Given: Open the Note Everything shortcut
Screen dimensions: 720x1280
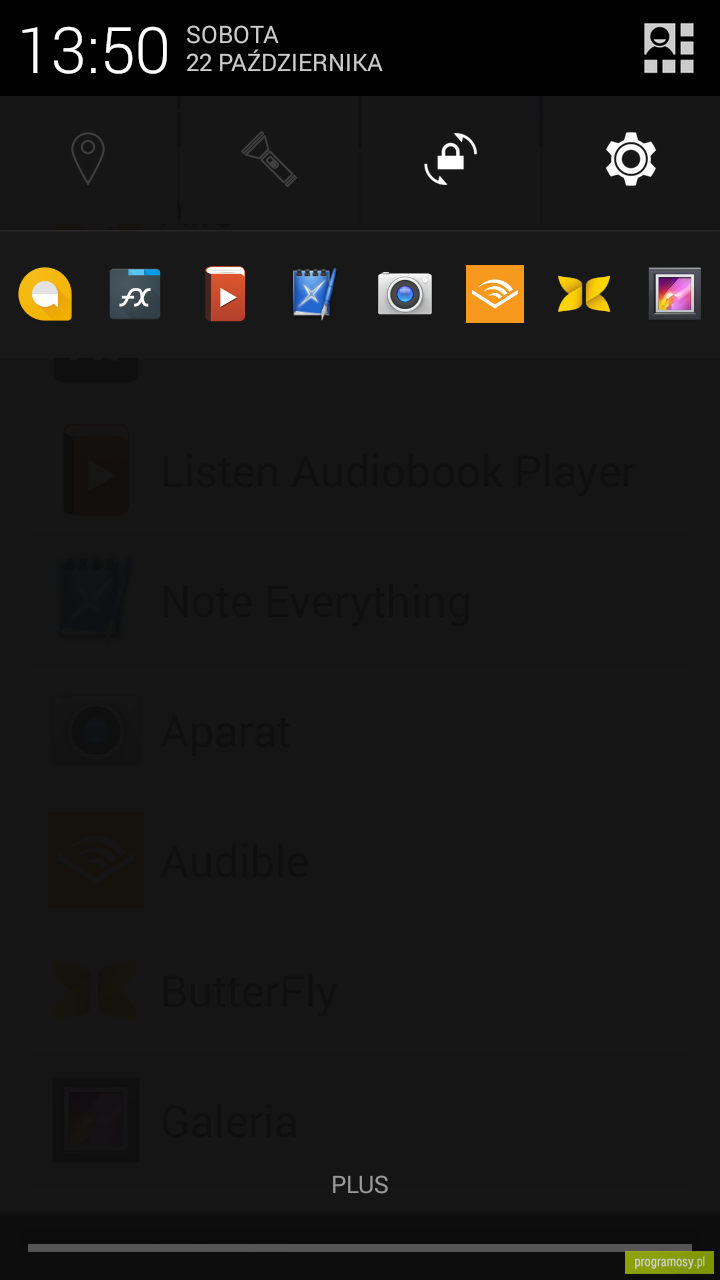Looking at the screenshot, I should pos(314,294).
